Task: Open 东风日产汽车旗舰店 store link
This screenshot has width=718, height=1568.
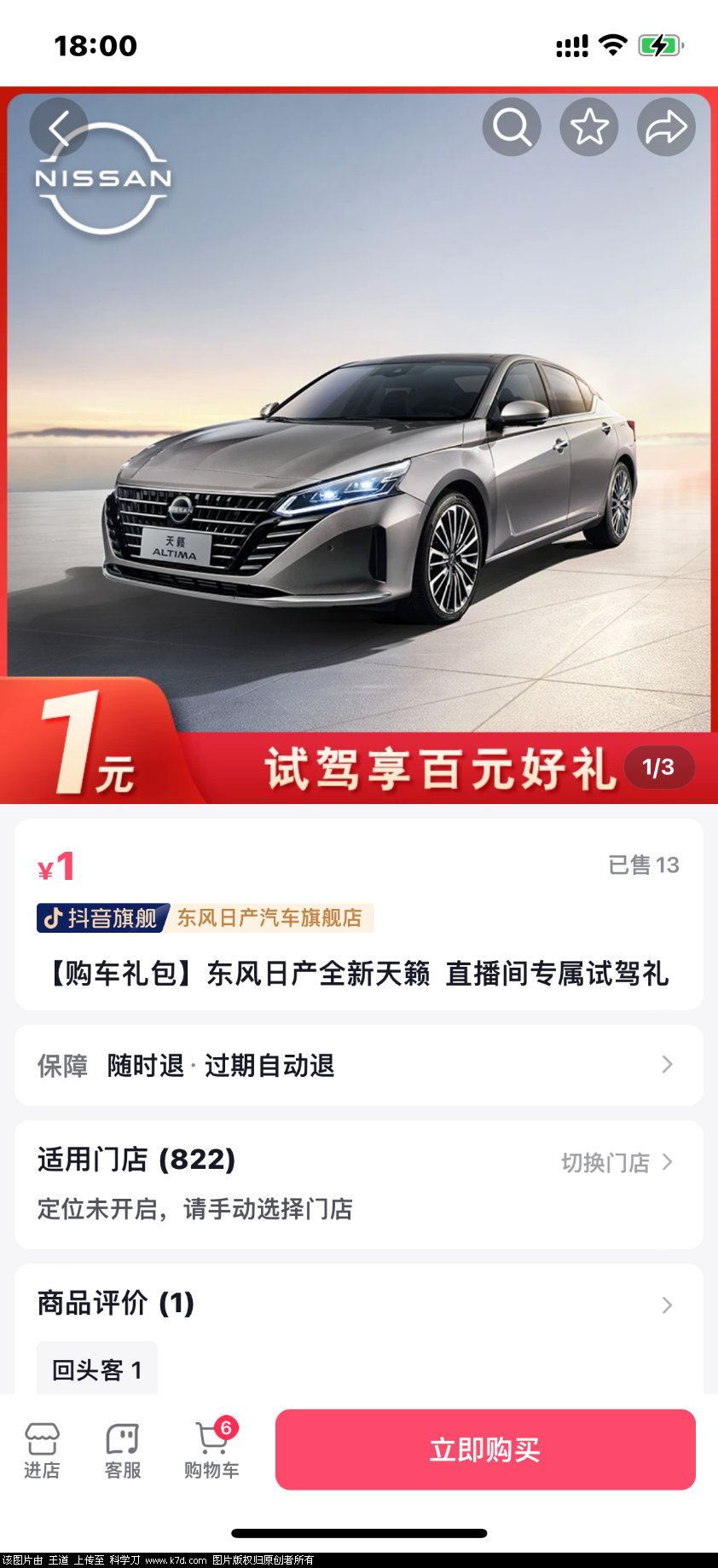Action: [x=269, y=917]
